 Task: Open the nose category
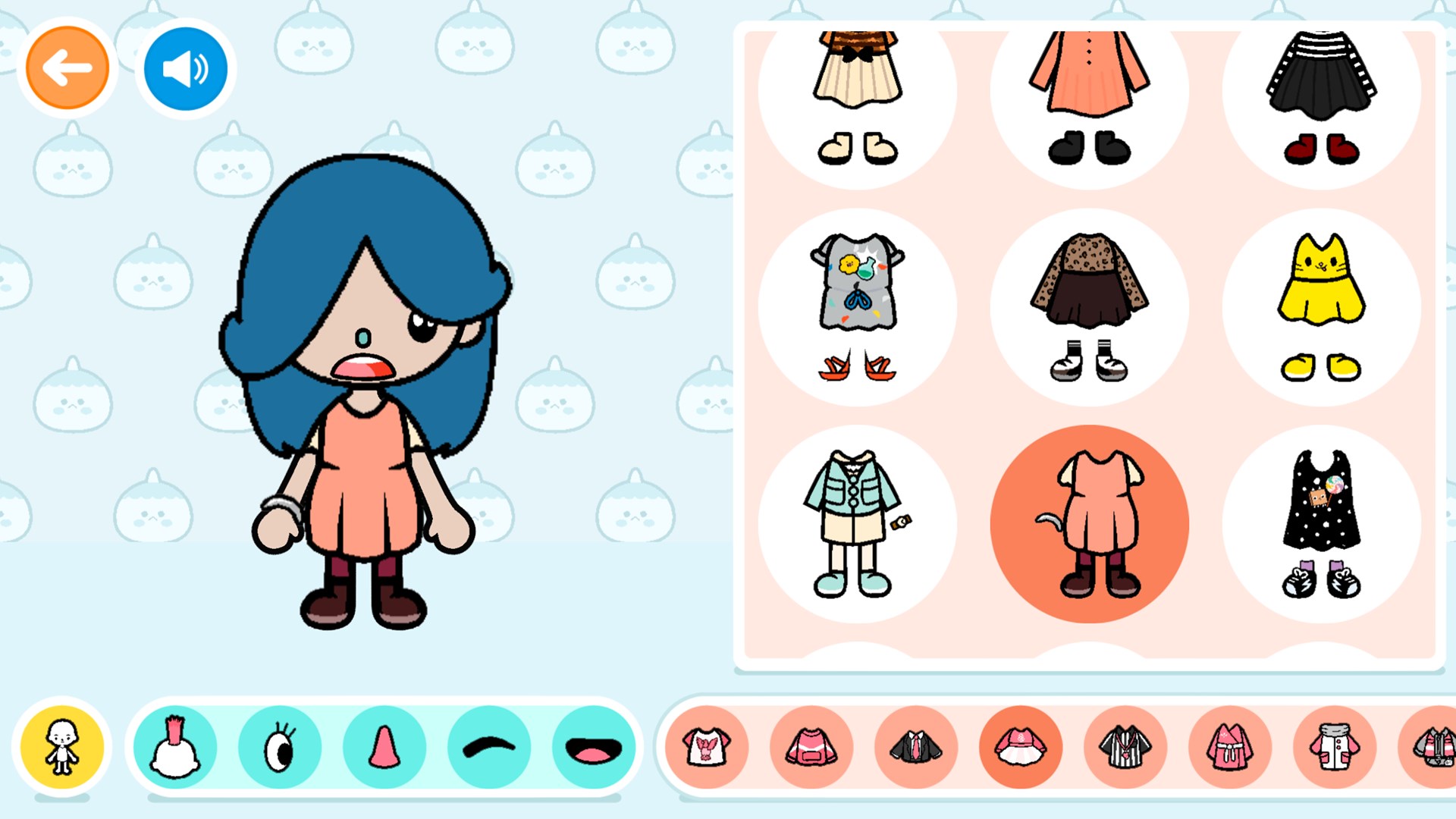(384, 746)
